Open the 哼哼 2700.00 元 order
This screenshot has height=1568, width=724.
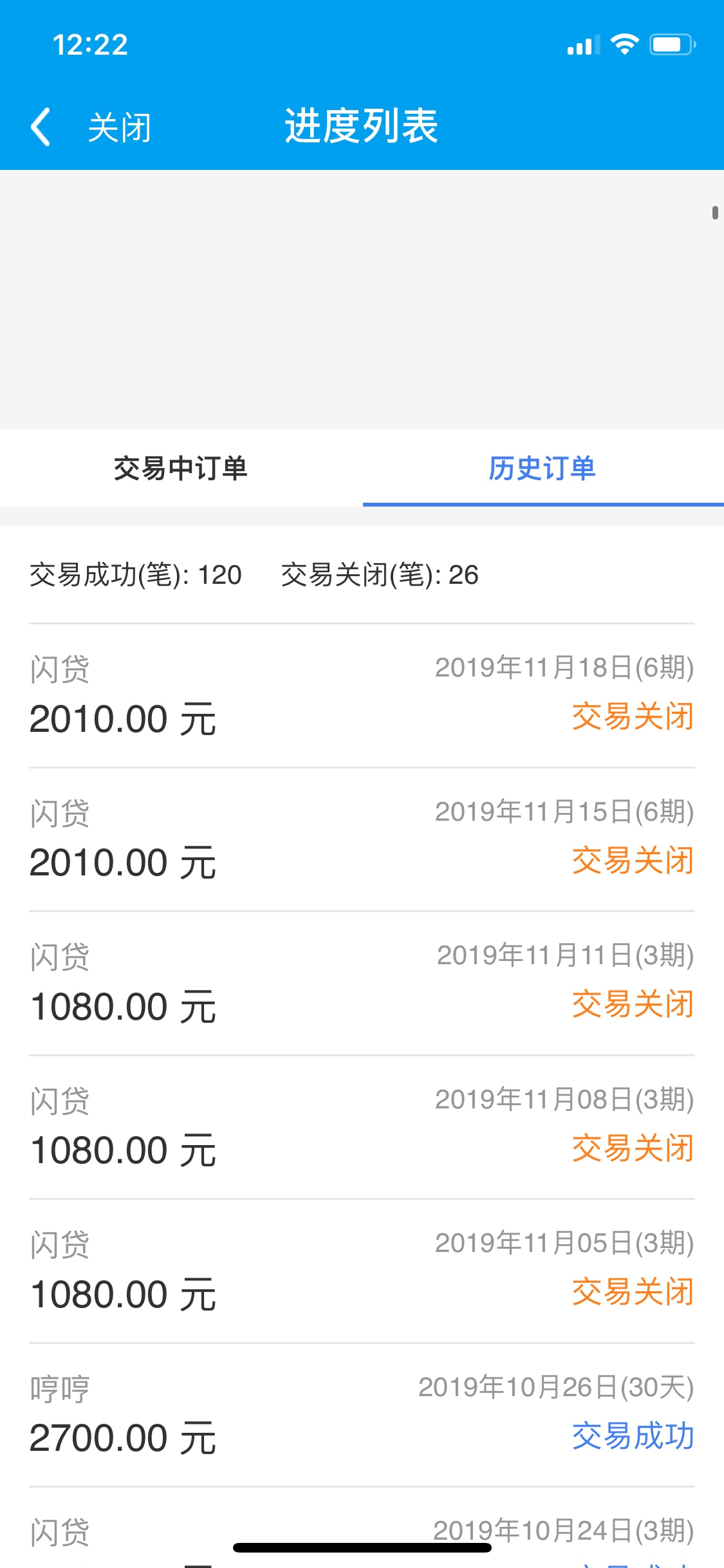[x=362, y=1415]
